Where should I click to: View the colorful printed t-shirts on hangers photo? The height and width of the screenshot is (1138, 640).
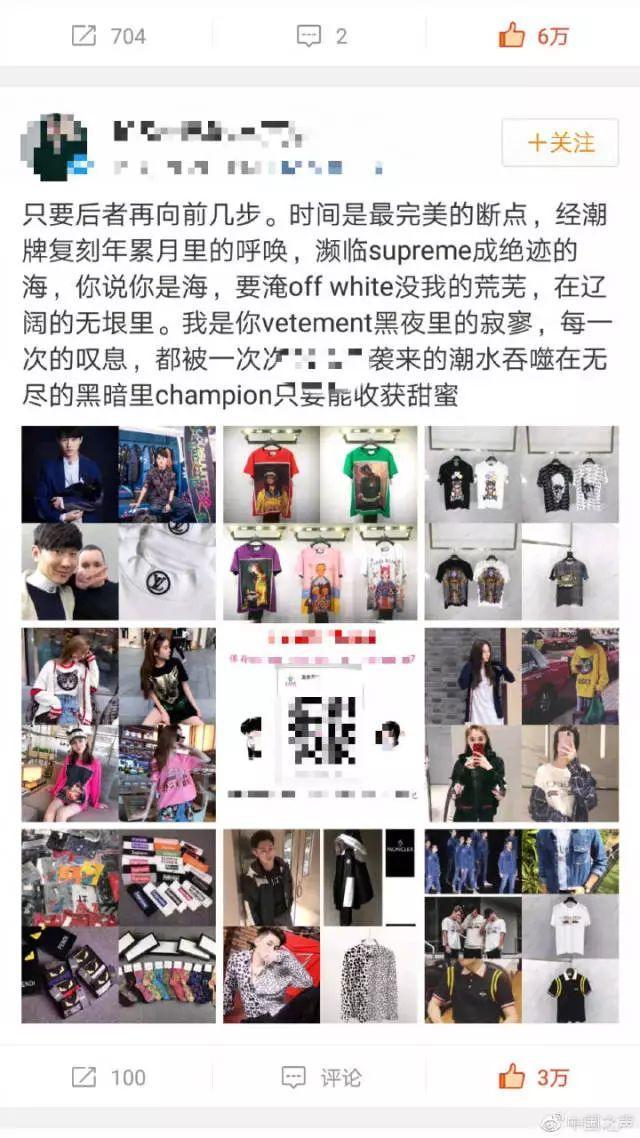(x=320, y=523)
